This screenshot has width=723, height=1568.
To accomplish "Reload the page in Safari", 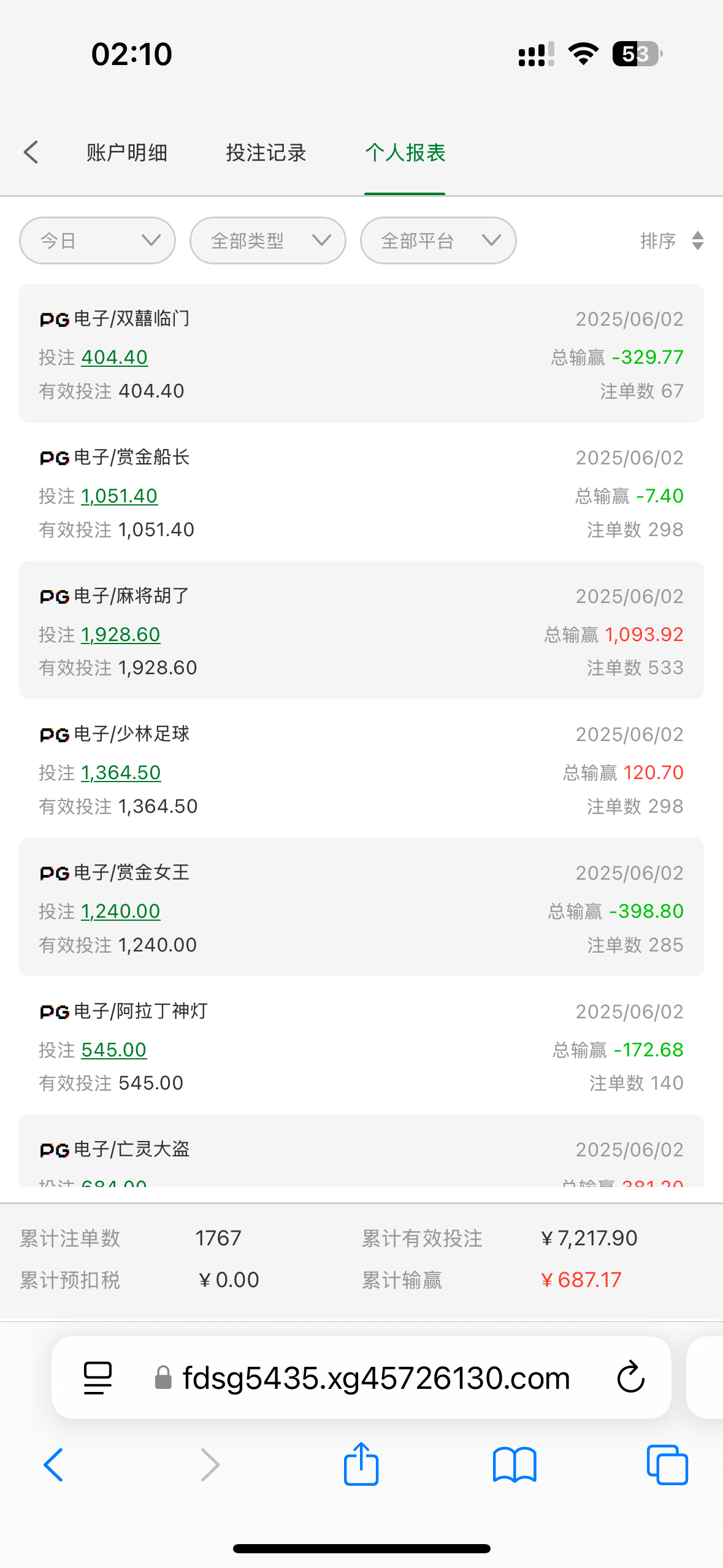I will [630, 1378].
